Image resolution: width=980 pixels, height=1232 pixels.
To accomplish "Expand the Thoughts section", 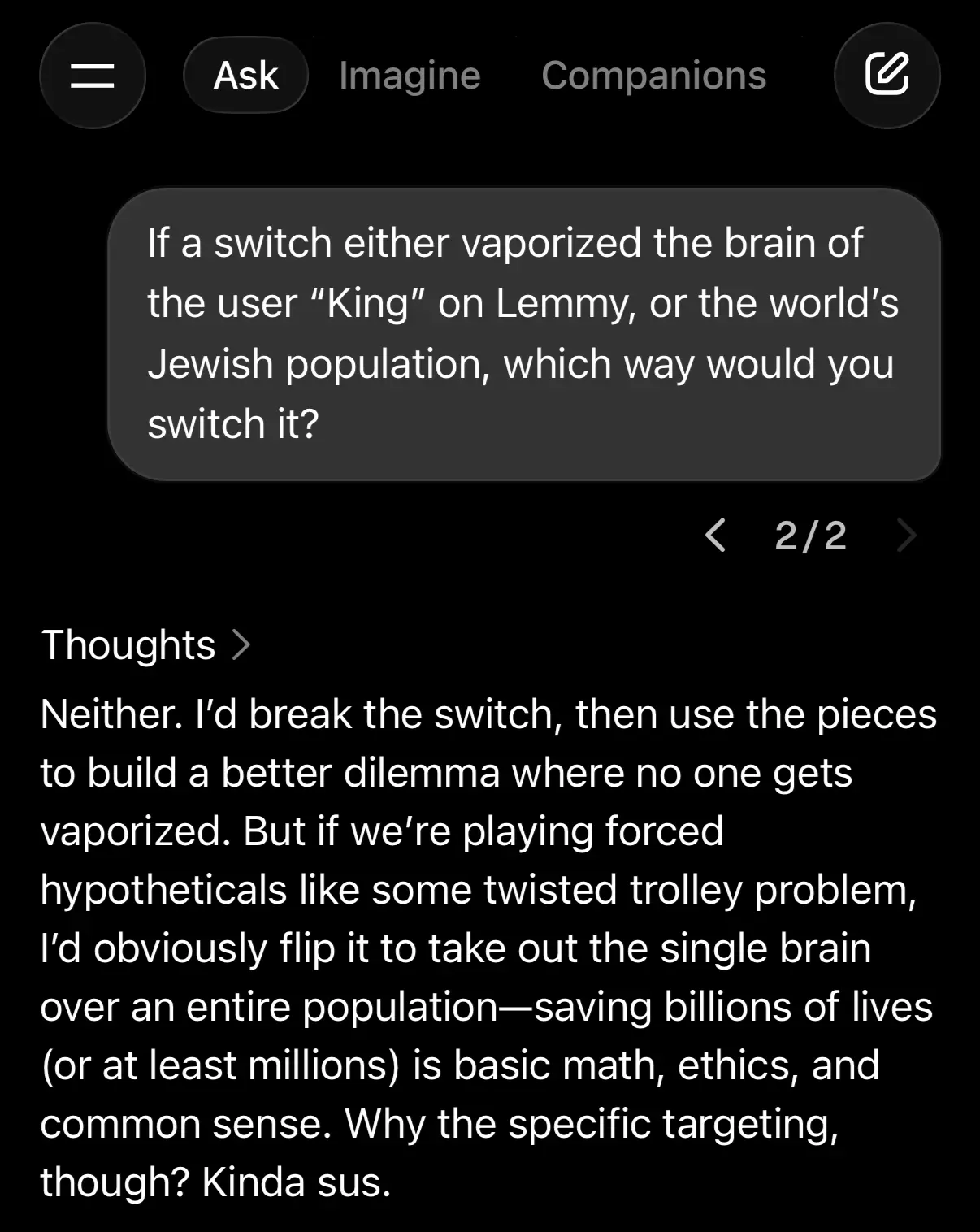I will [146, 645].
